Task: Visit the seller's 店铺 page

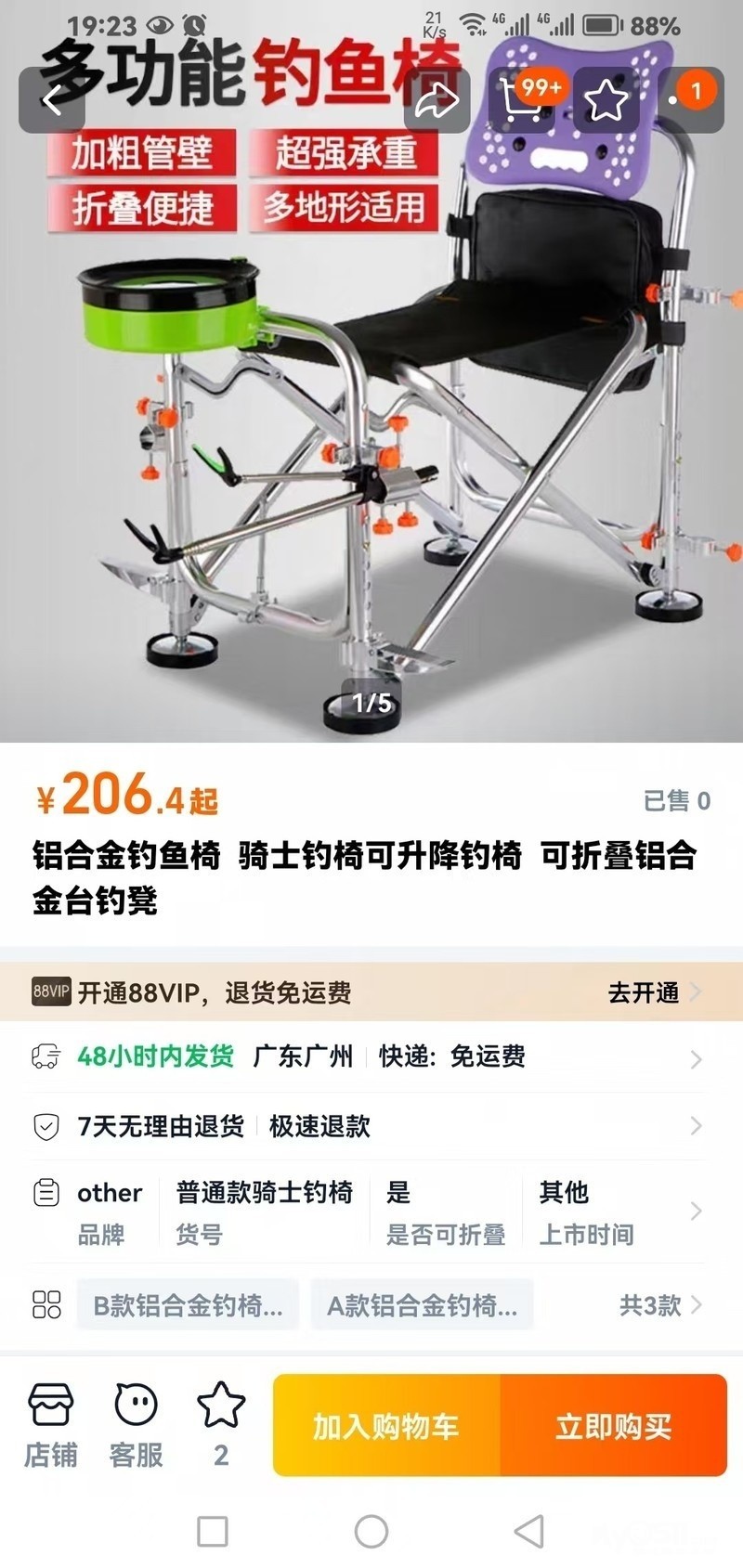Action: click(51, 1425)
